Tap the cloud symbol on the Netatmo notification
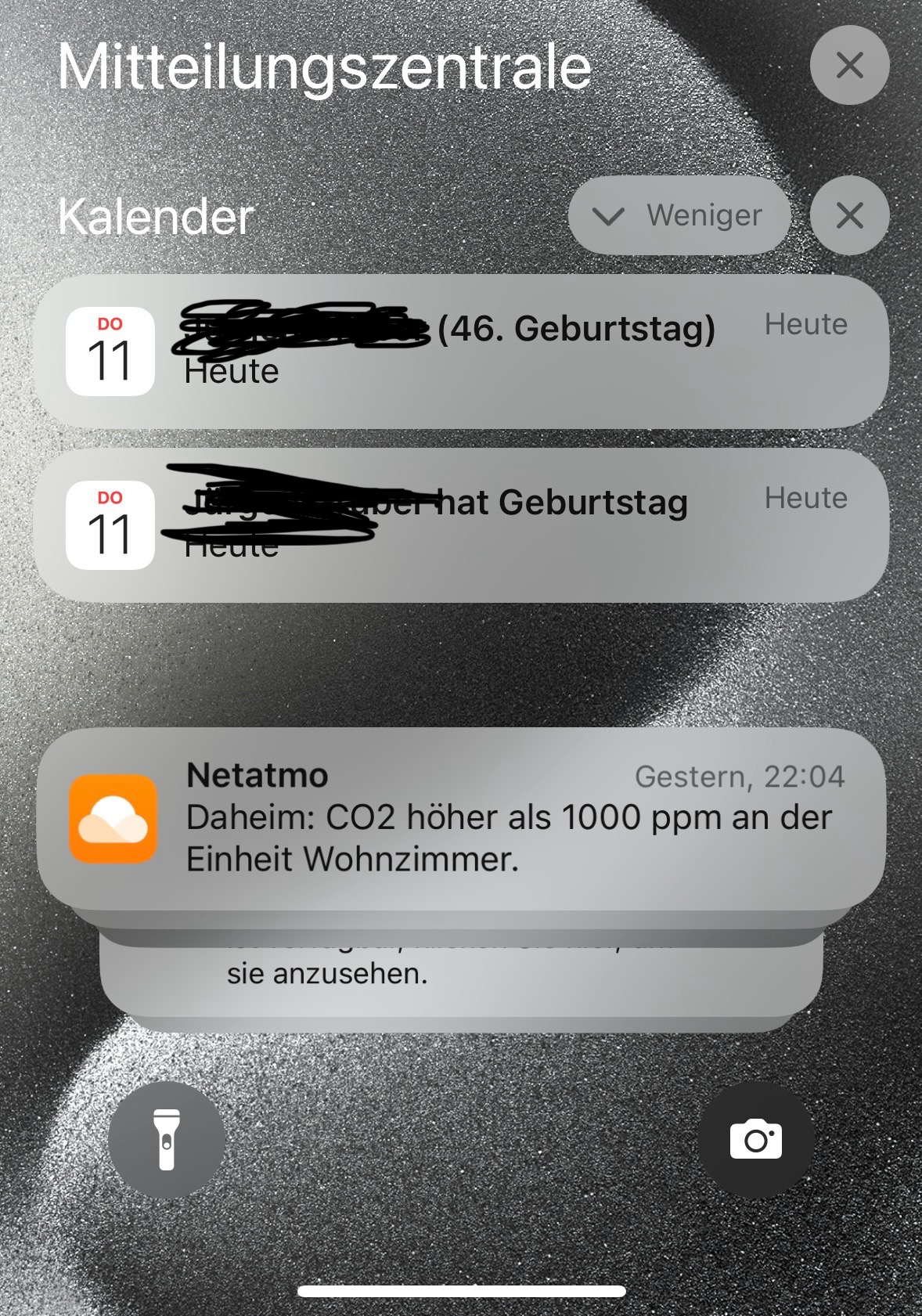Viewport: 922px width, 1316px height. click(x=115, y=822)
